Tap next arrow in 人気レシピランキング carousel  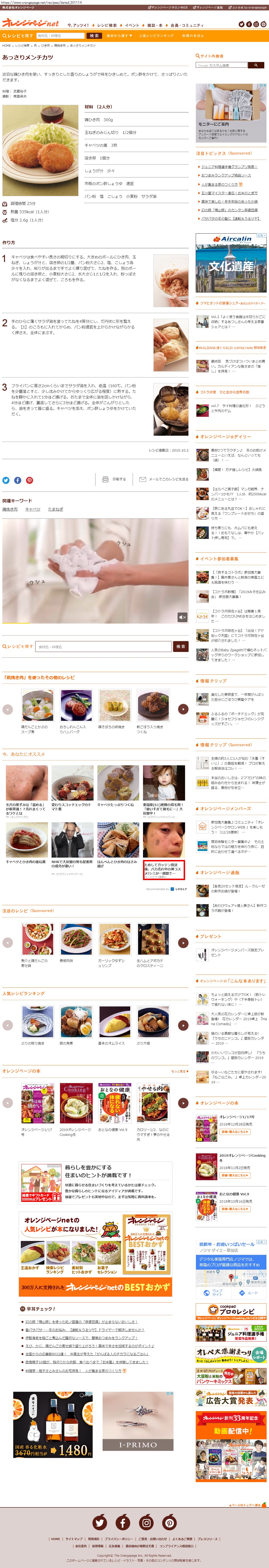click(x=182, y=1026)
